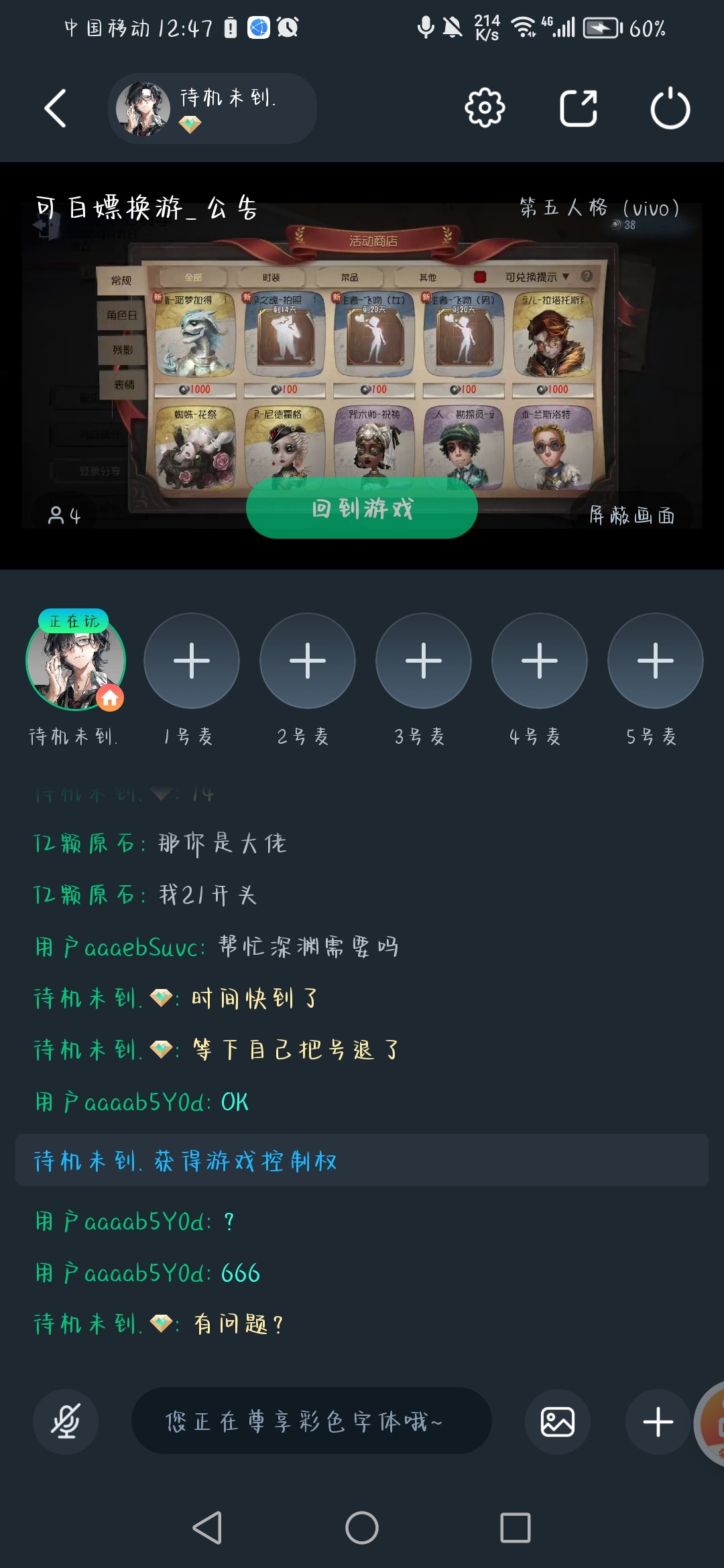Tap 屏蔽画面 to block the stream
Image resolution: width=724 pixels, height=1568 pixels.
click(631, 515)
